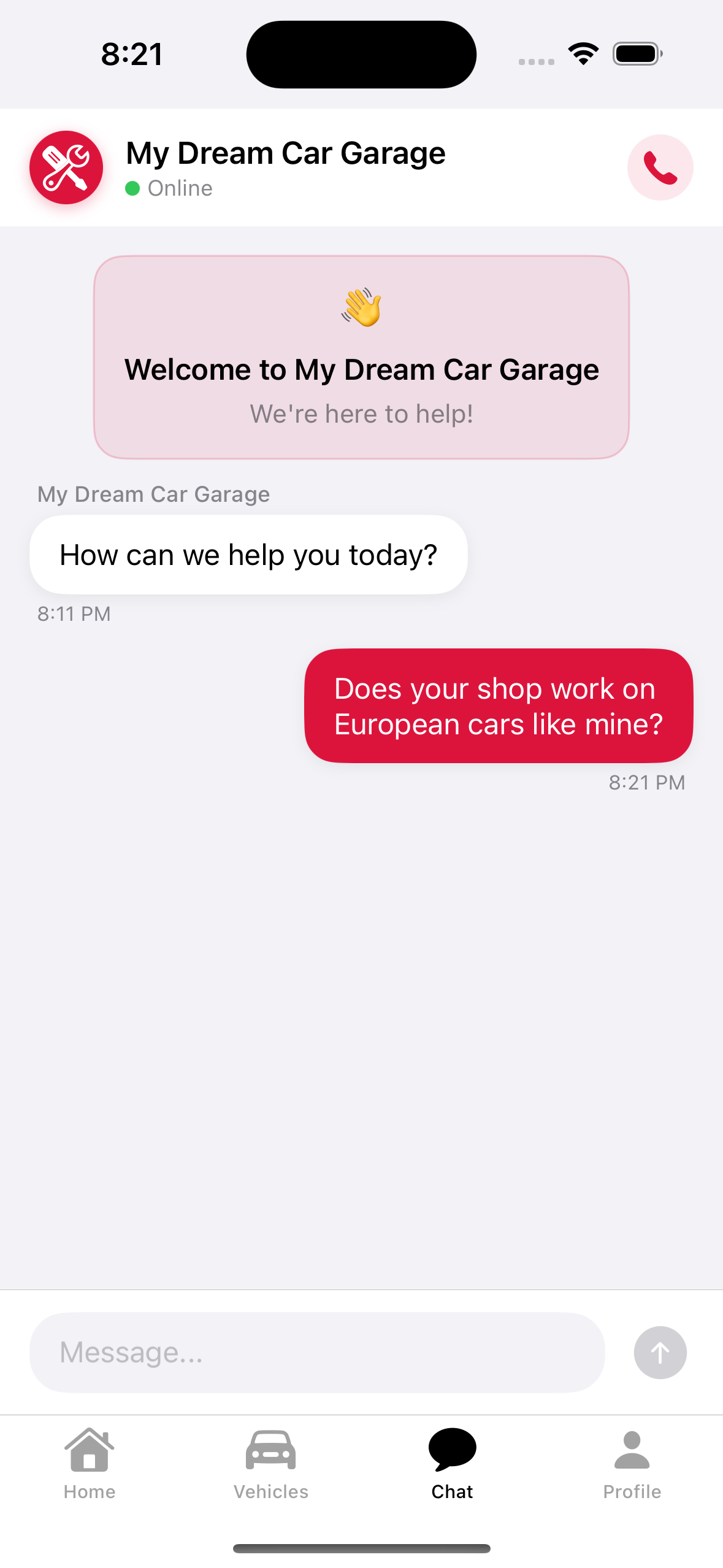The width and height of the screenshot is (723, 1568).
Task: Open the Vehicles tab label
Action: click(x=270, y=1492)
